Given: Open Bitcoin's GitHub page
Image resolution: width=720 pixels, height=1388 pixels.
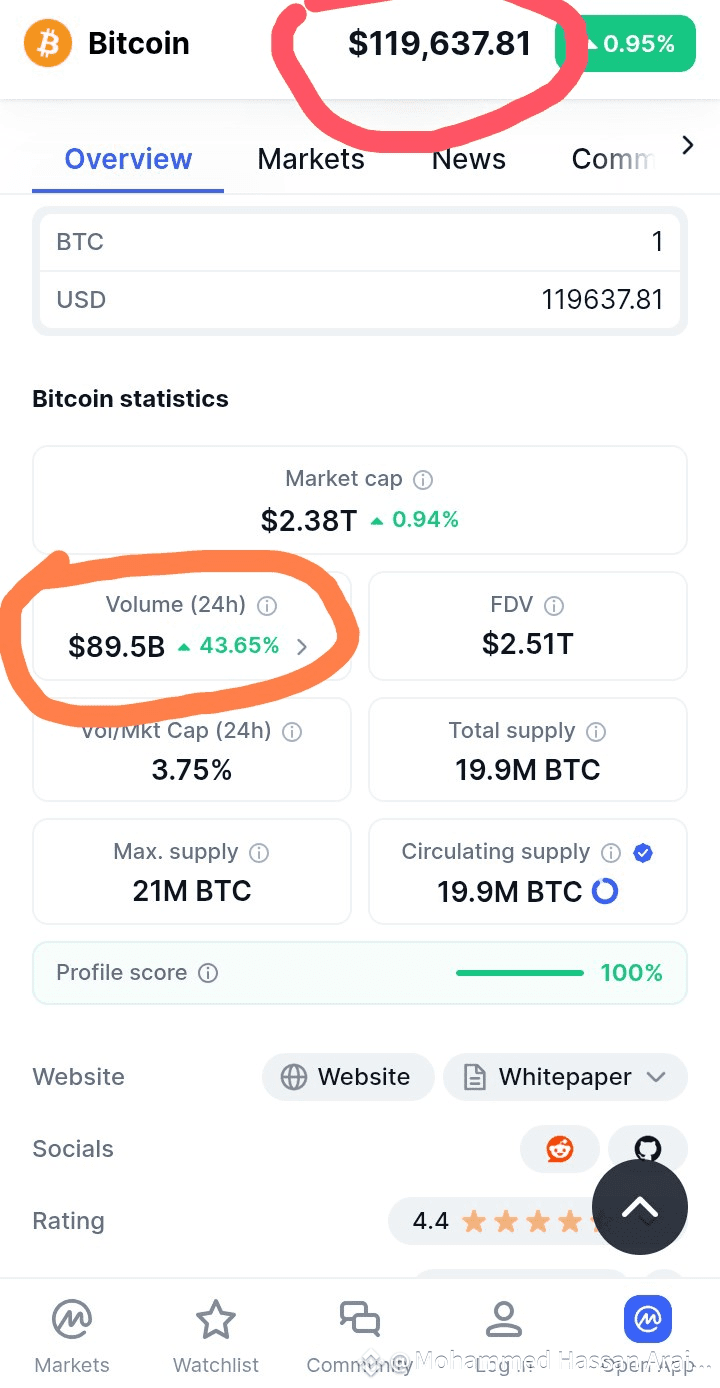Looking at the screenshot, I should pos(648,1149).
